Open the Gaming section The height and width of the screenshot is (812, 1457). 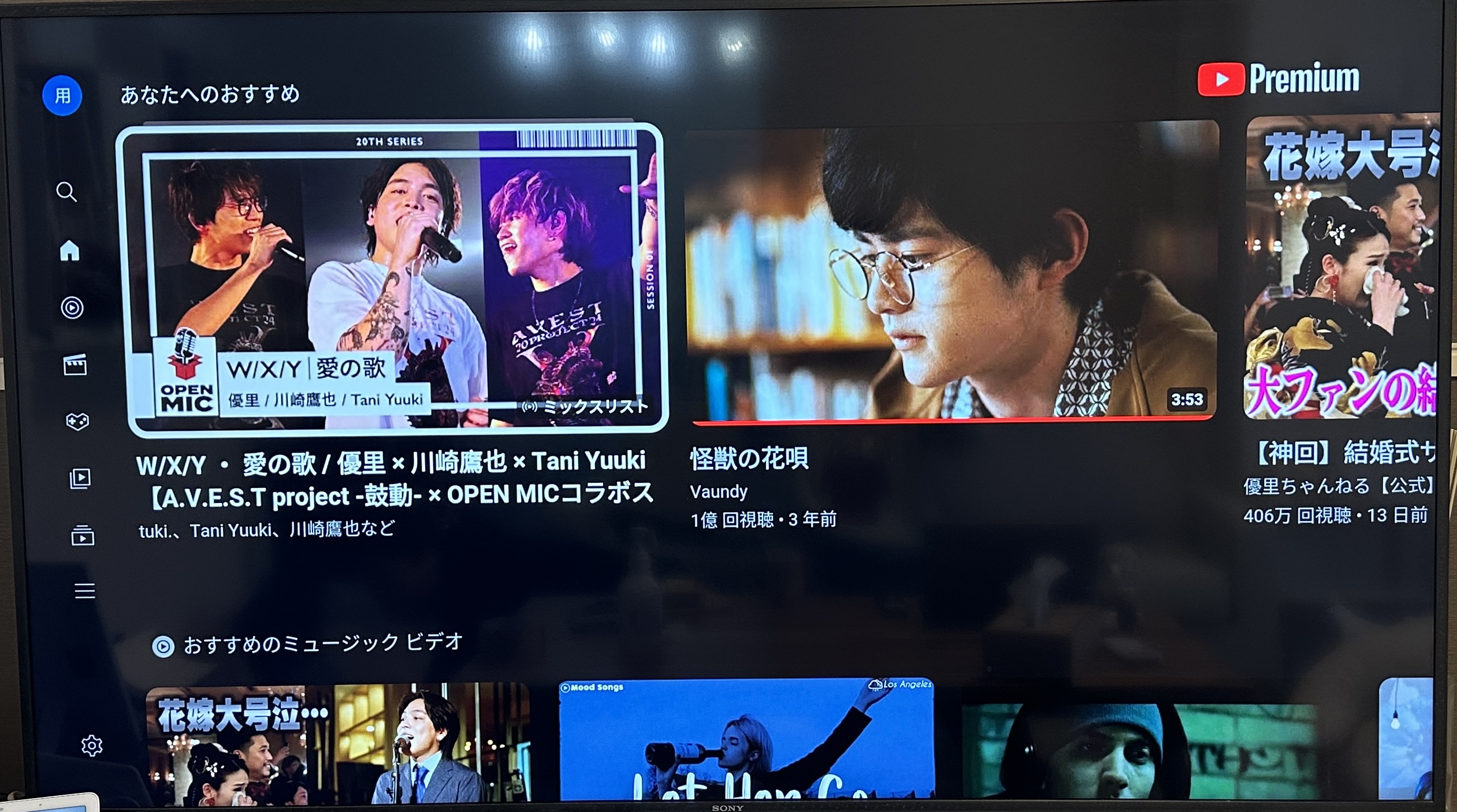[x=77, y=422]
